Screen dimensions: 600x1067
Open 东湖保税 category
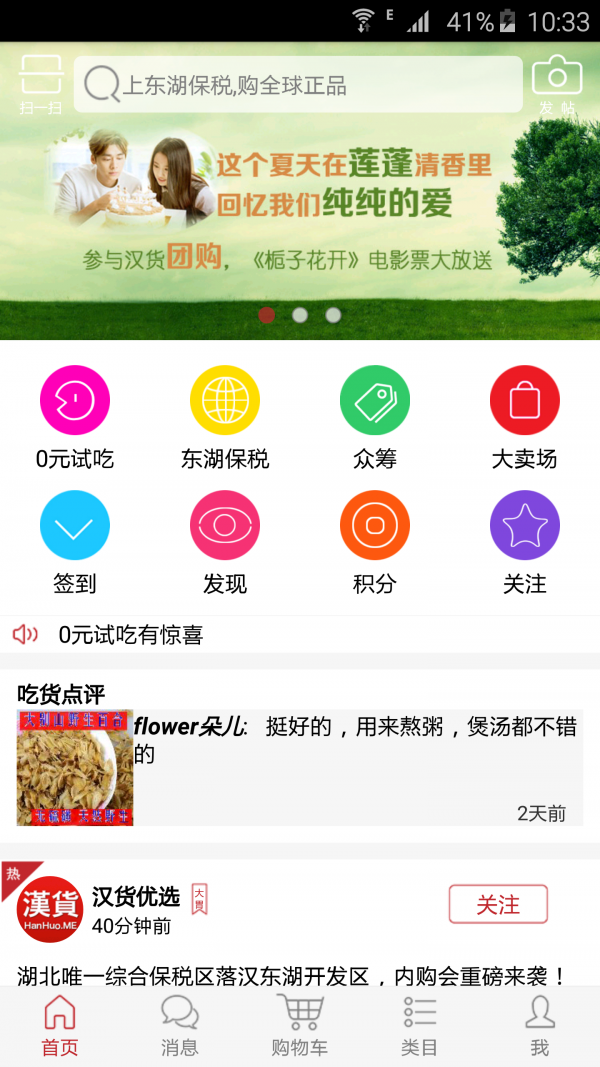pos(225,415)
